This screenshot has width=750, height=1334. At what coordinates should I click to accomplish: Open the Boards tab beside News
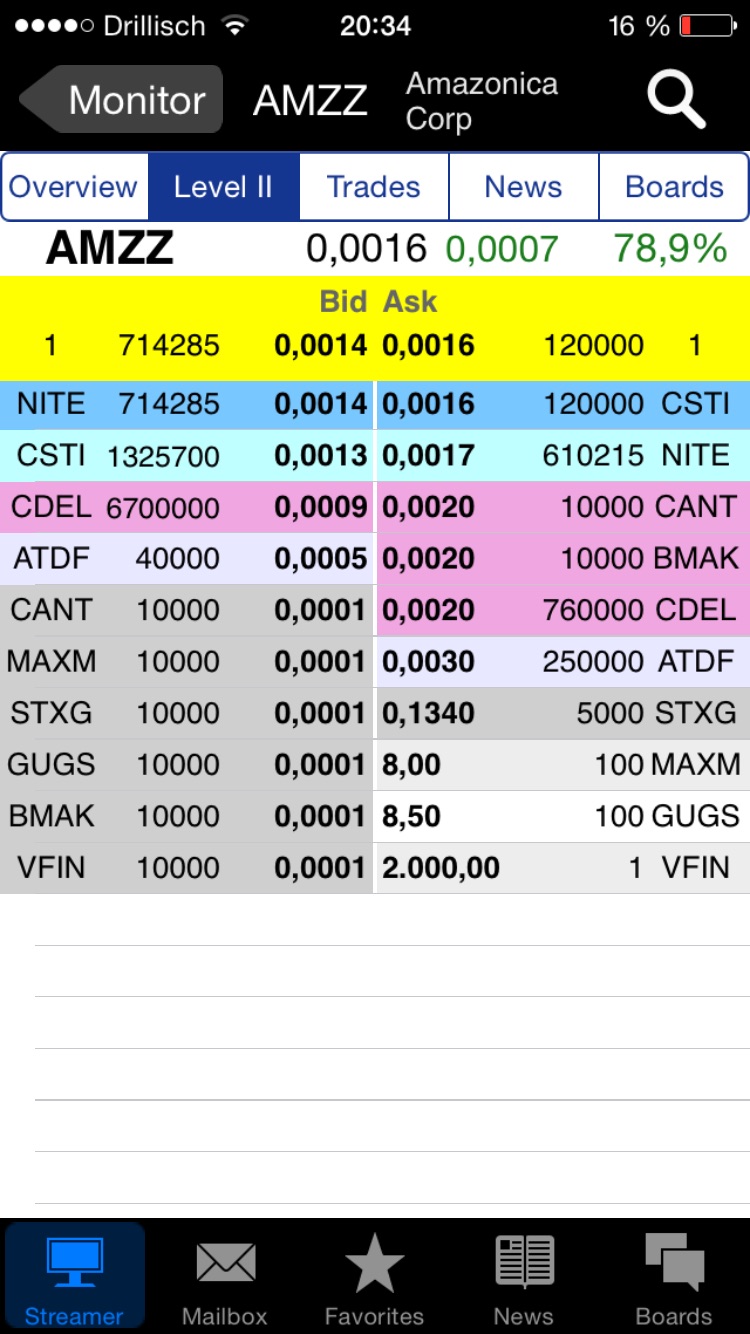[x=674, y=187]
